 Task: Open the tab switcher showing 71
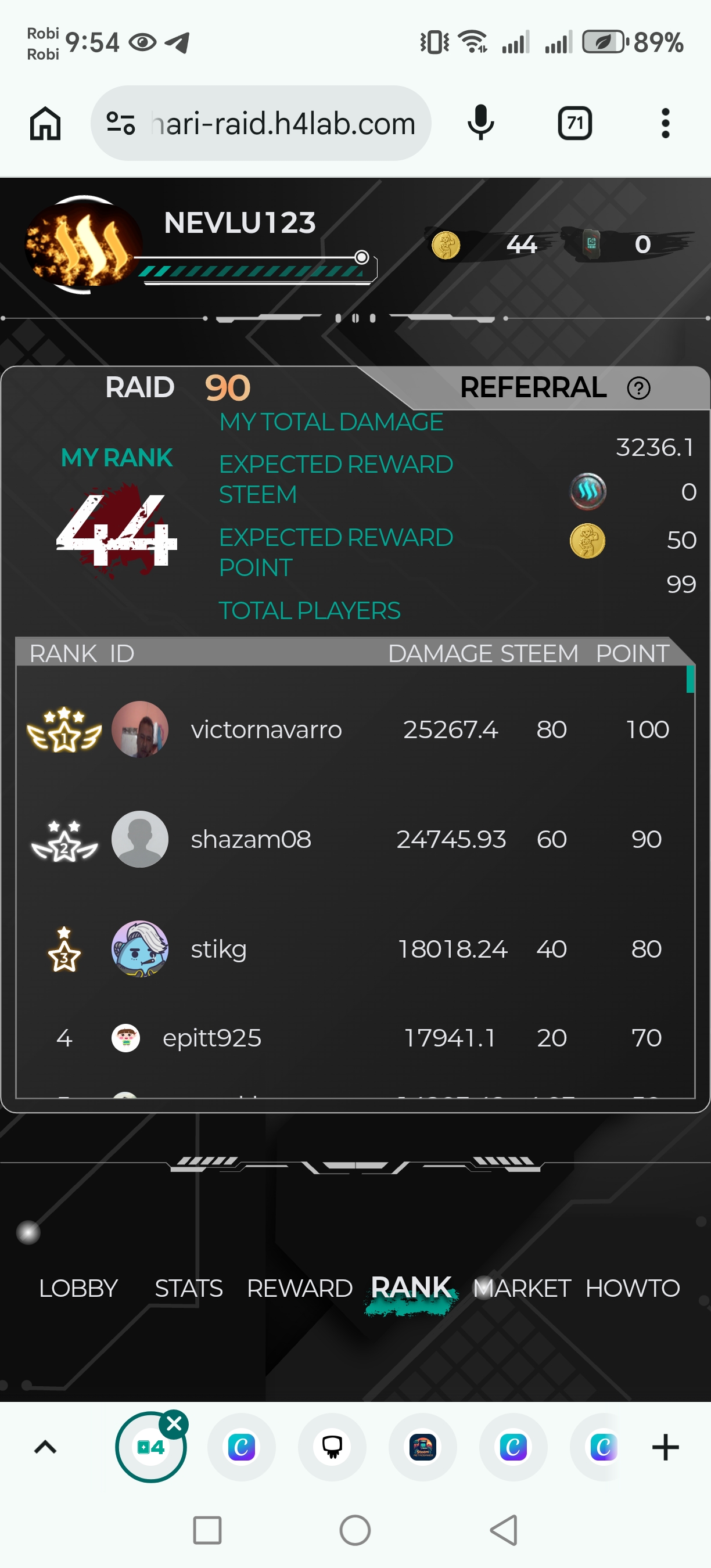pos(574,124)
